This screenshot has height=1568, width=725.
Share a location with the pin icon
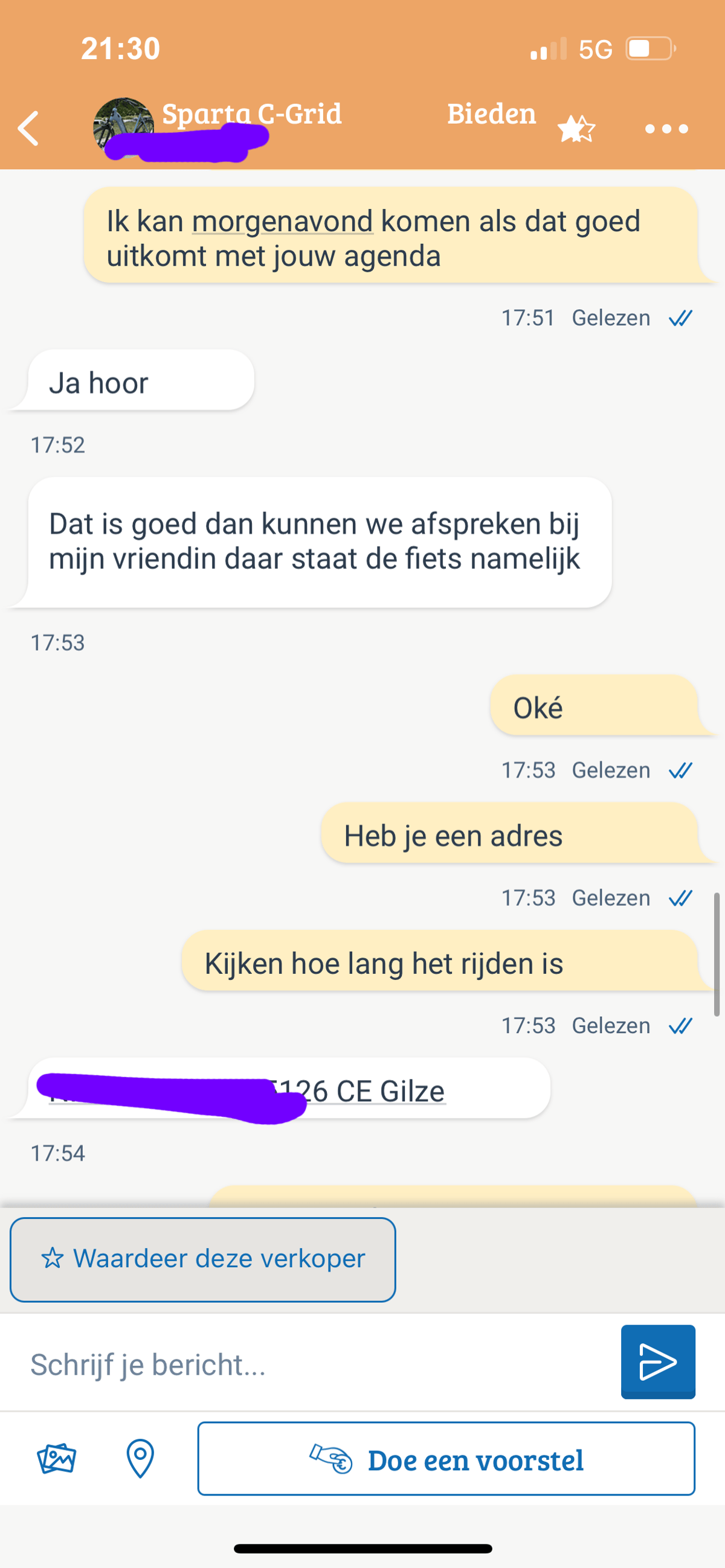click(x=140, y=1459)
